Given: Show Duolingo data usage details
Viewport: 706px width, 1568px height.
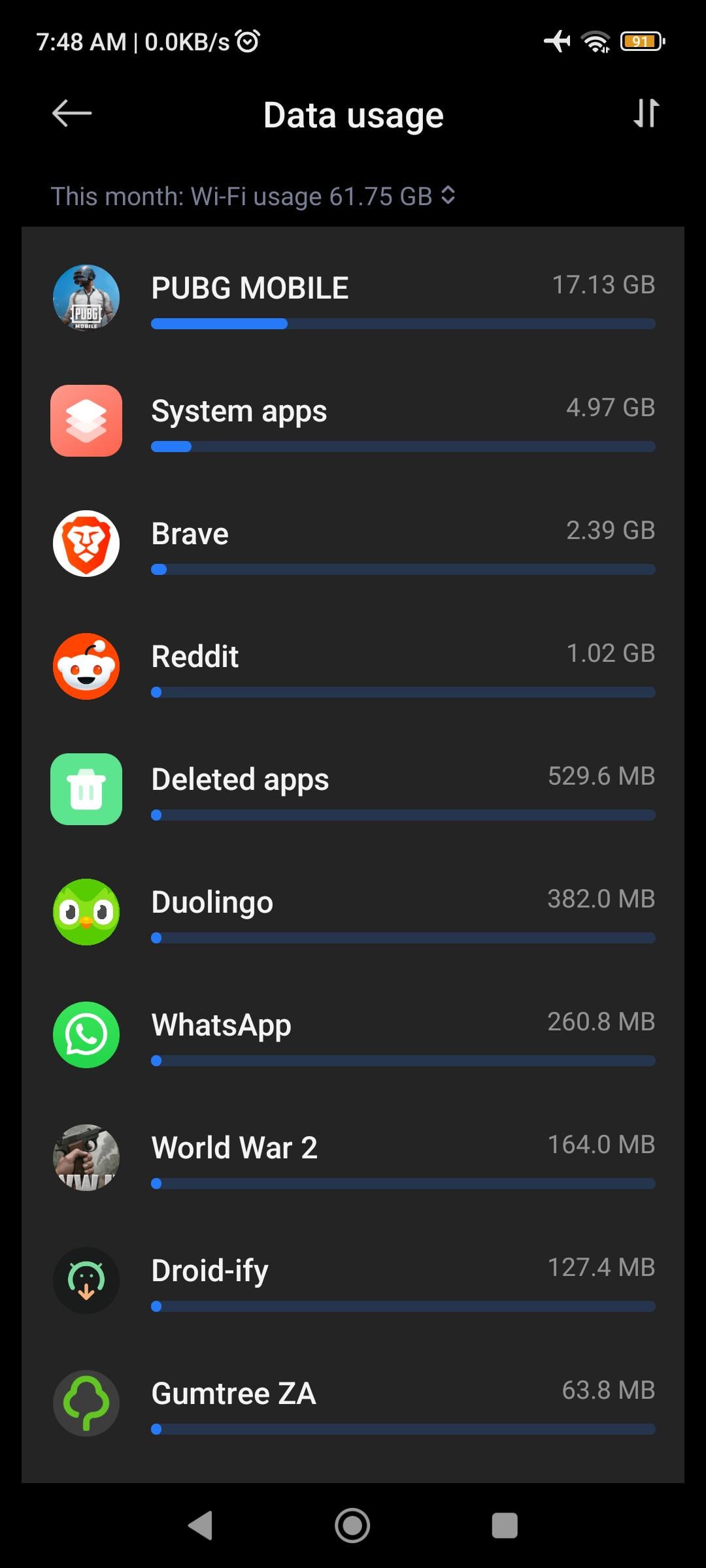Looking at the screenshot, I should pos(353,912).
